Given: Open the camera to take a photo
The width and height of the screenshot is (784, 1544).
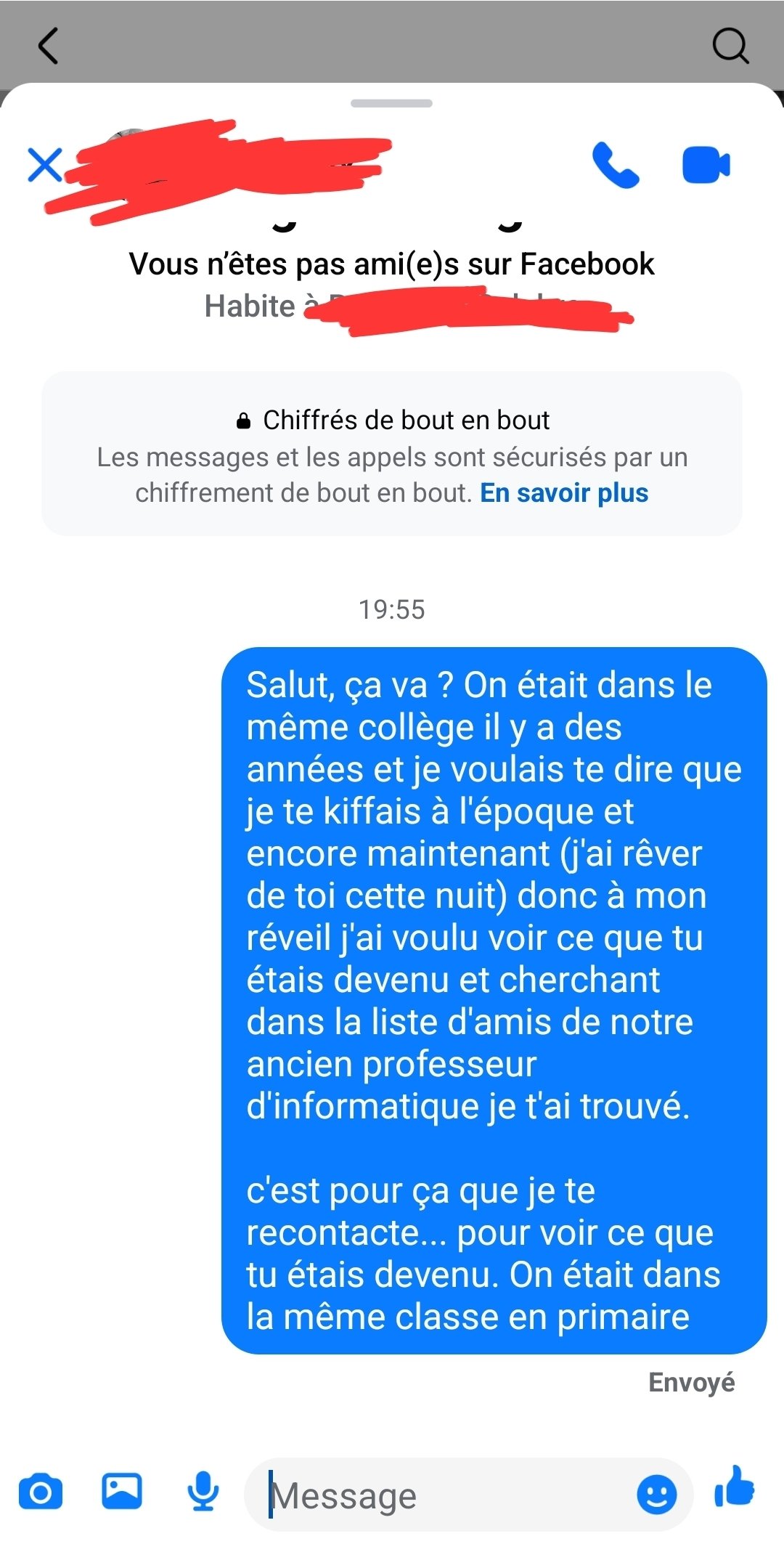Looking at the screenshot, I should tap(41, 1493).
